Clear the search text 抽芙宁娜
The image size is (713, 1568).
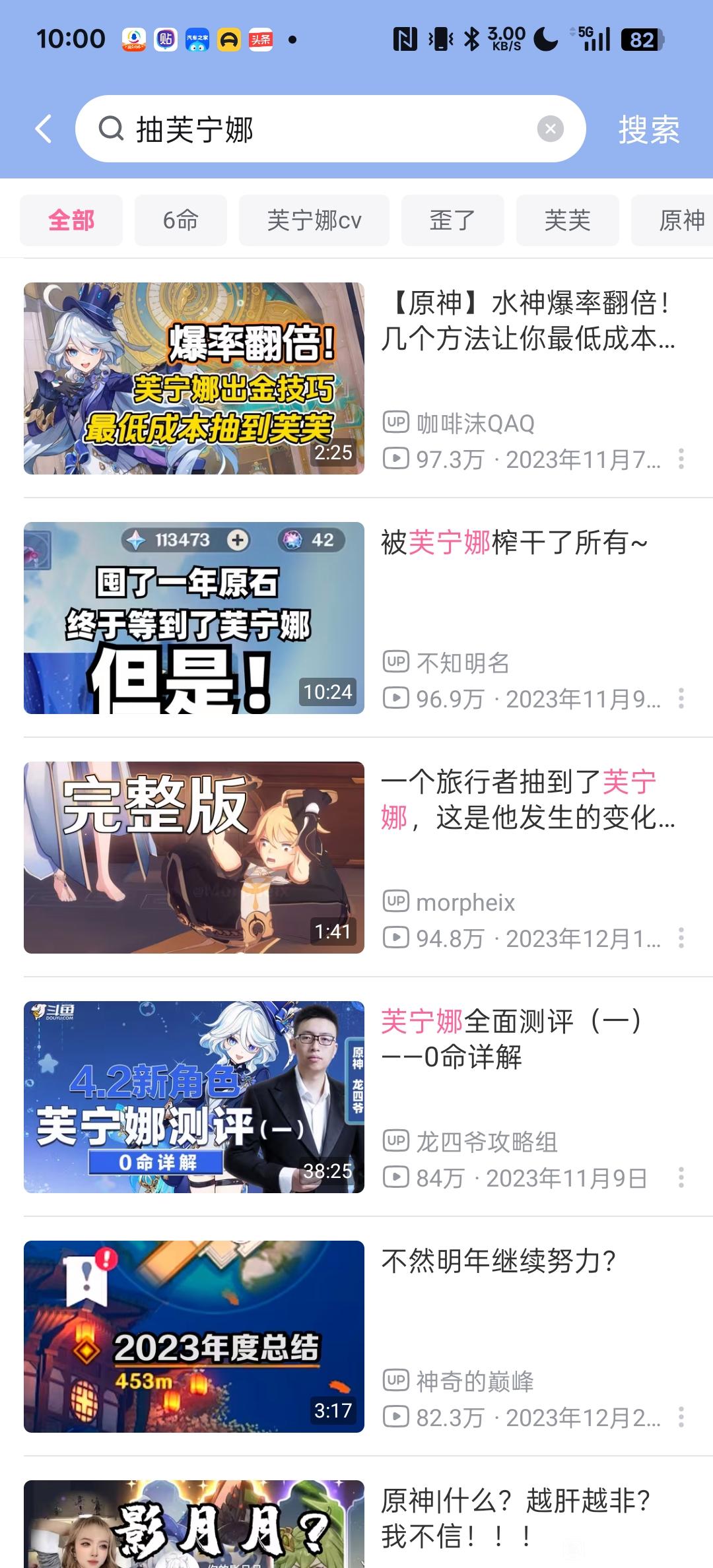click(550, 129)
